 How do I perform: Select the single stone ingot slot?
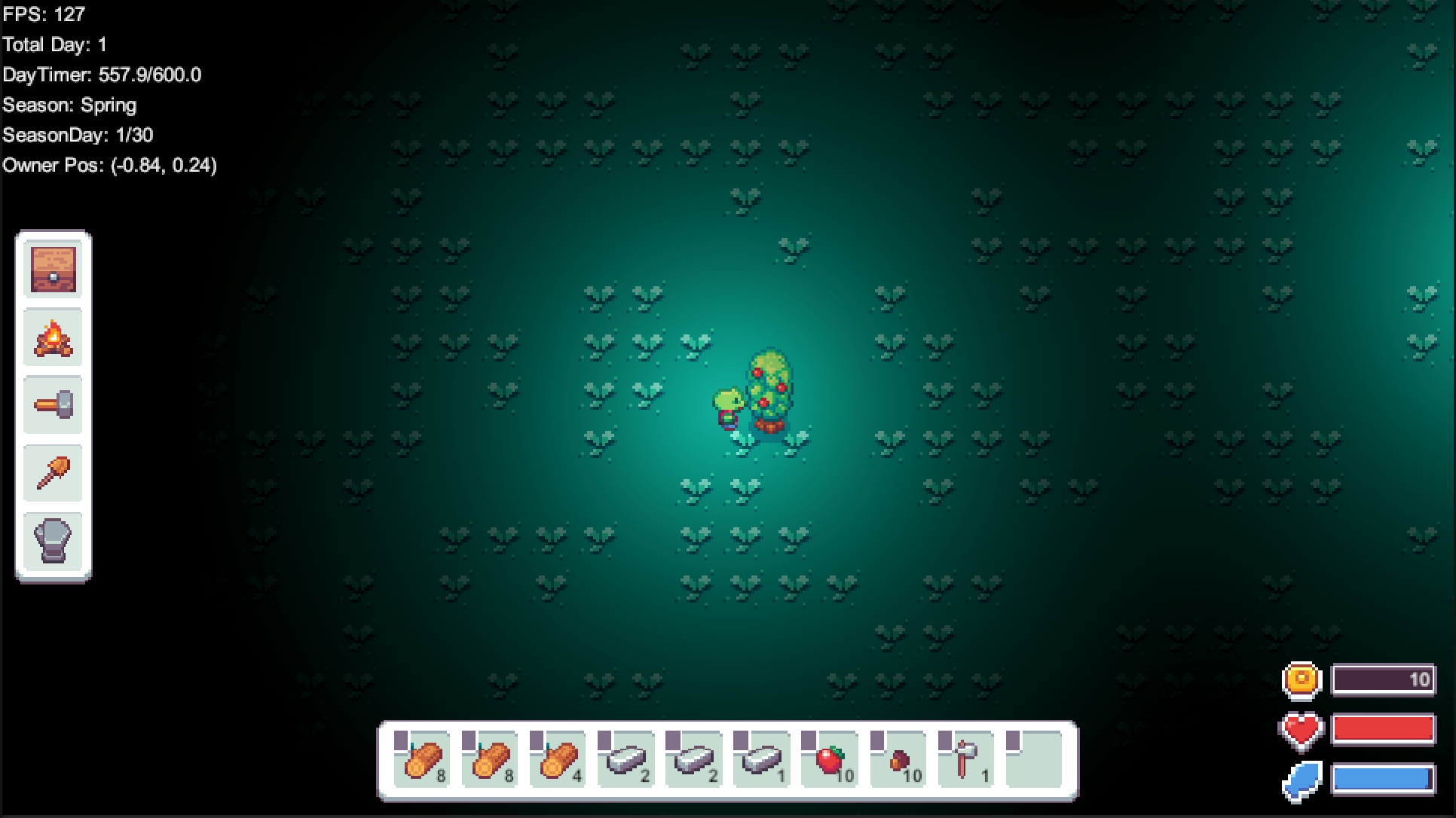[761, 760]
